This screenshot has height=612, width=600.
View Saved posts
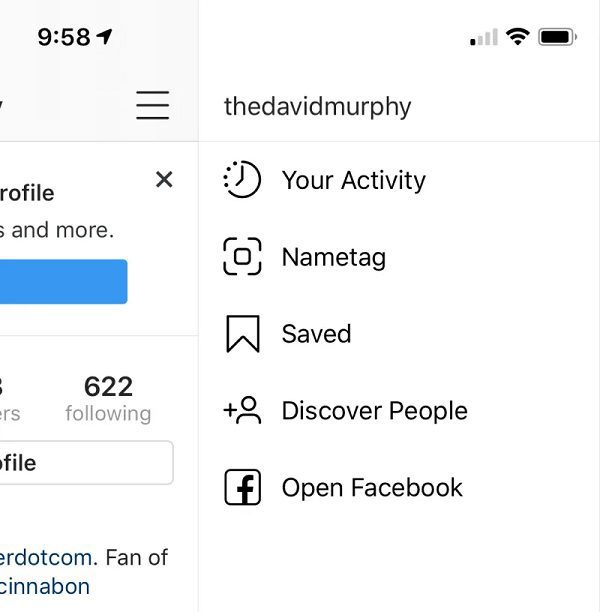(x=316, y=334)
